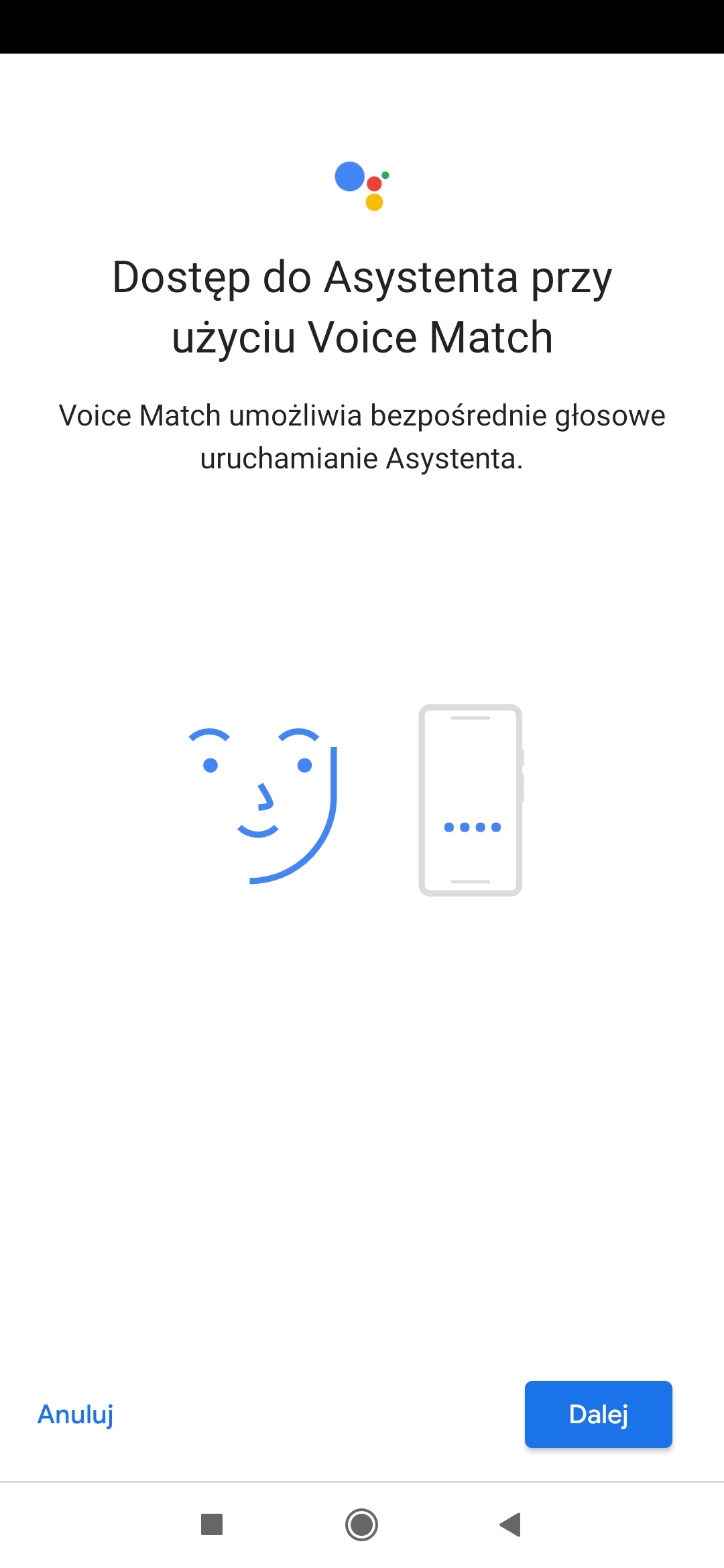Go back using the system back button

[511, 1524]
